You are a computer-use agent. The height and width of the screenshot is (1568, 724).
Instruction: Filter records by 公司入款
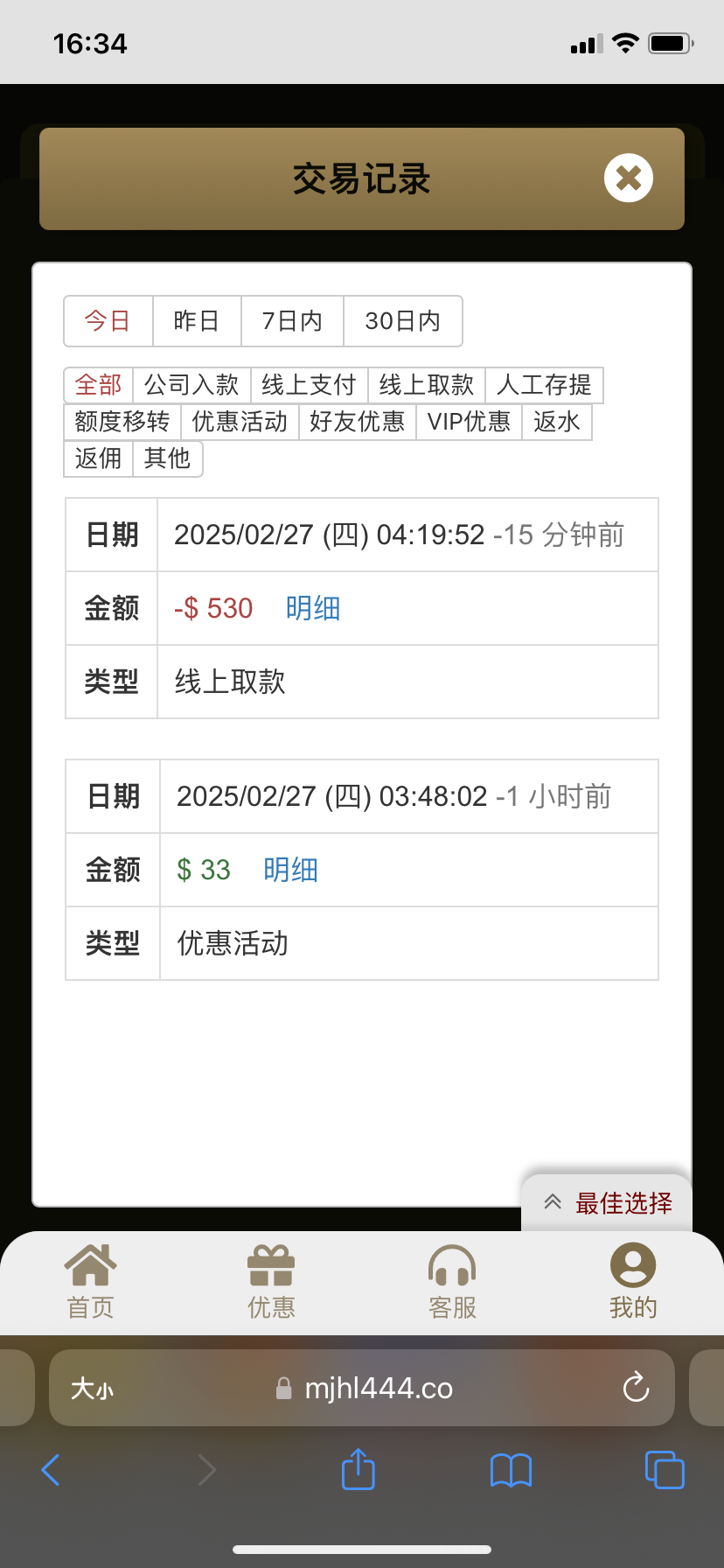click(x=191, y=385)
